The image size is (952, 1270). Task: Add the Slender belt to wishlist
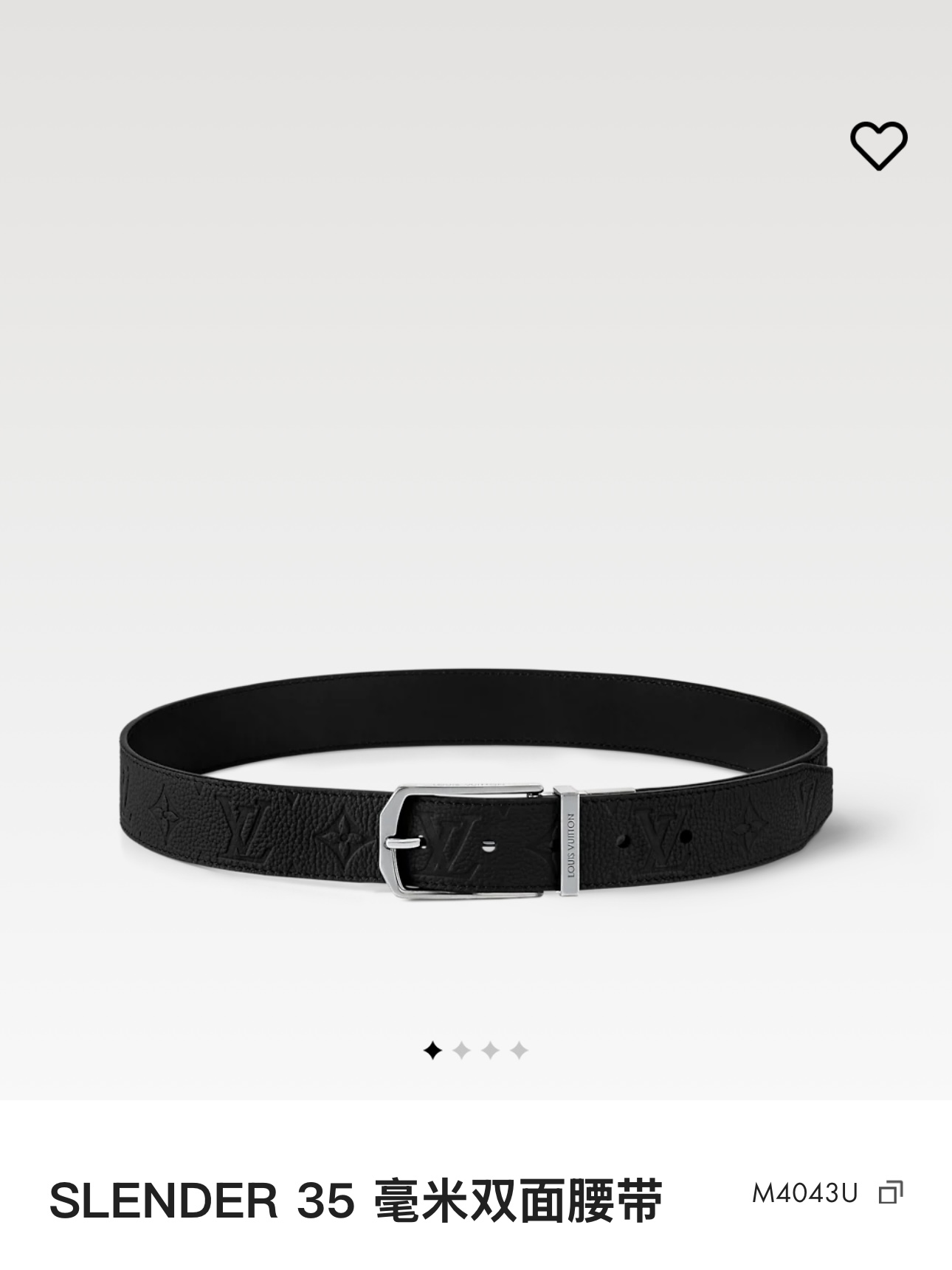[x=878, y=145]
